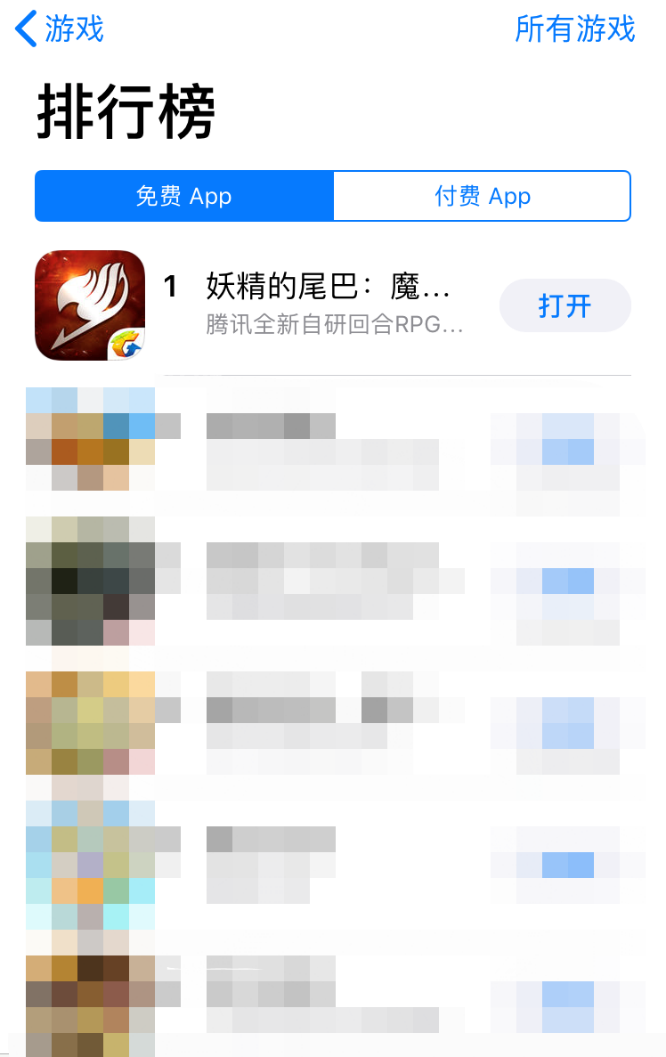The image size is (666, 1057).
Task: Tap 打开 button for 妖精的尾巴
Action: pos(565,306)
